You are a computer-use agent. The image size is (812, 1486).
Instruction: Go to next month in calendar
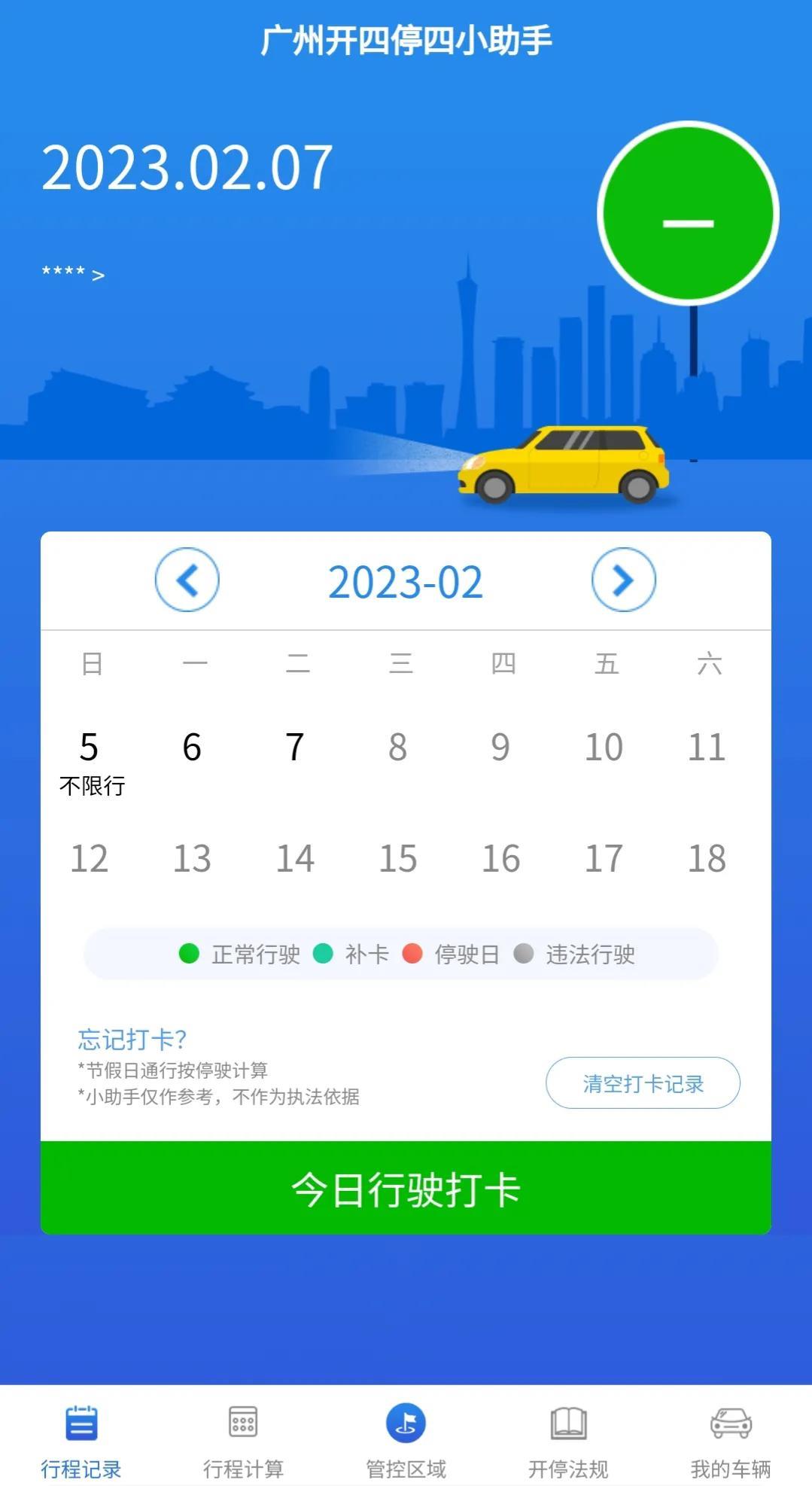click(623, 580)
